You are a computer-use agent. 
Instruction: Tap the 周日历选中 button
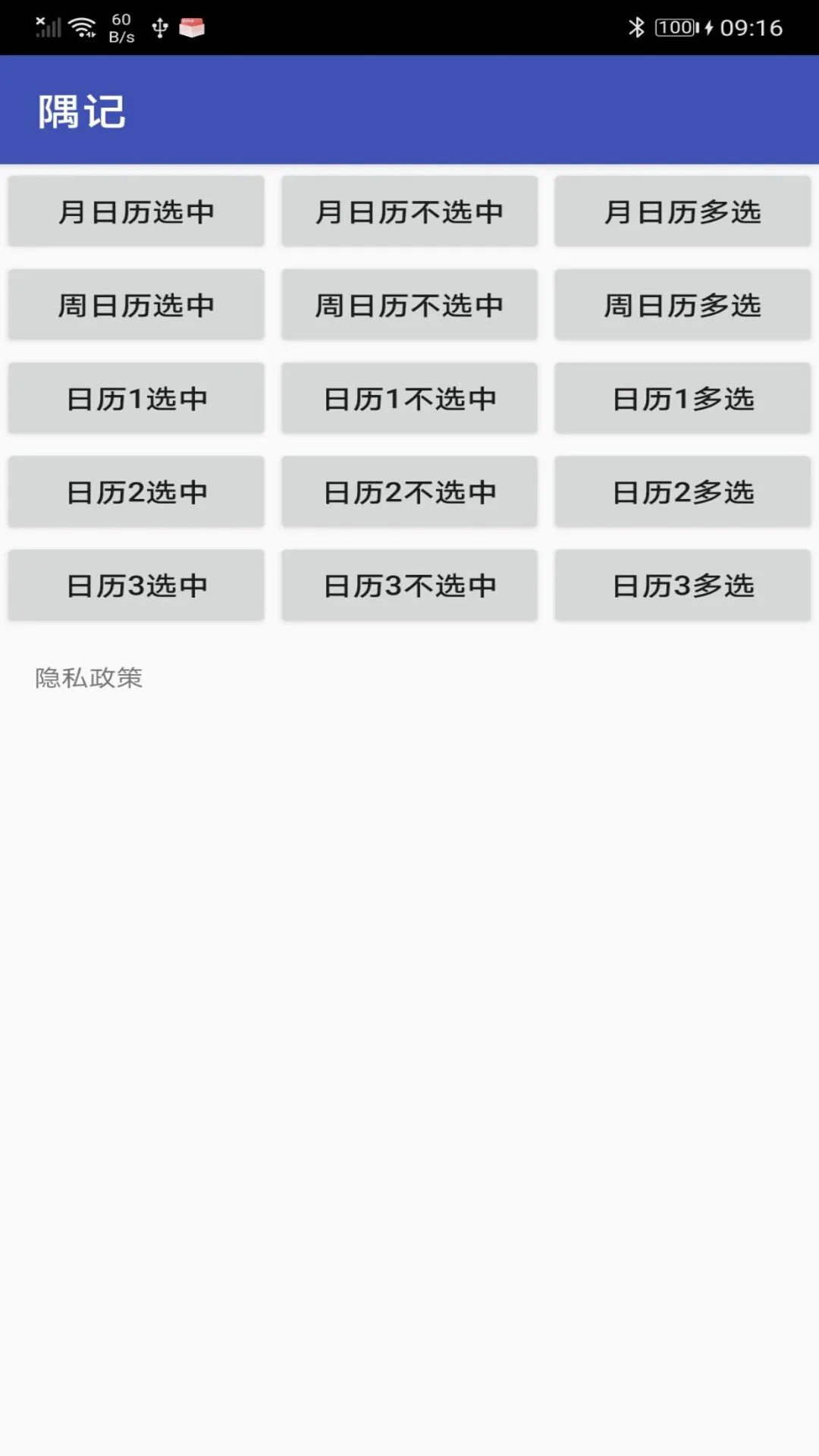(136, 305)
